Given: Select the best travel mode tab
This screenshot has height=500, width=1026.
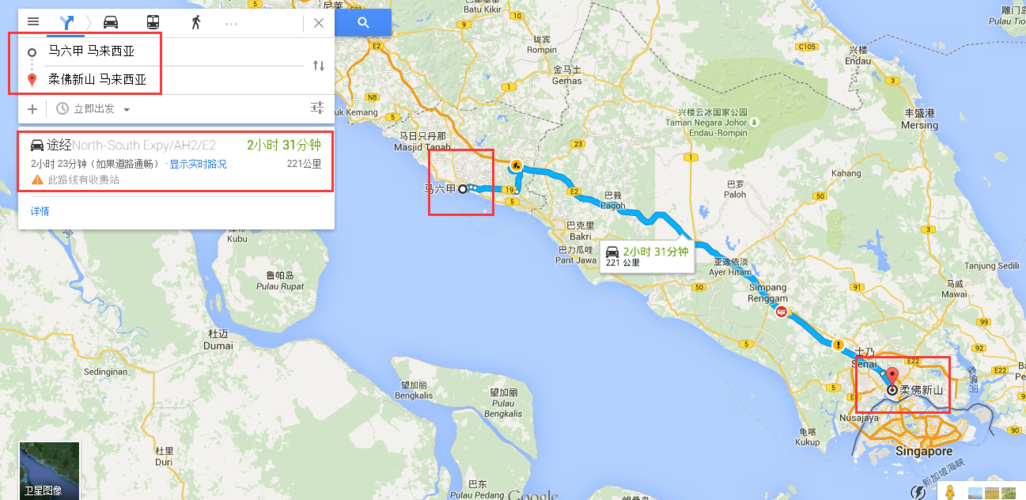Looking at the screenshot, I should click(67, 21).
